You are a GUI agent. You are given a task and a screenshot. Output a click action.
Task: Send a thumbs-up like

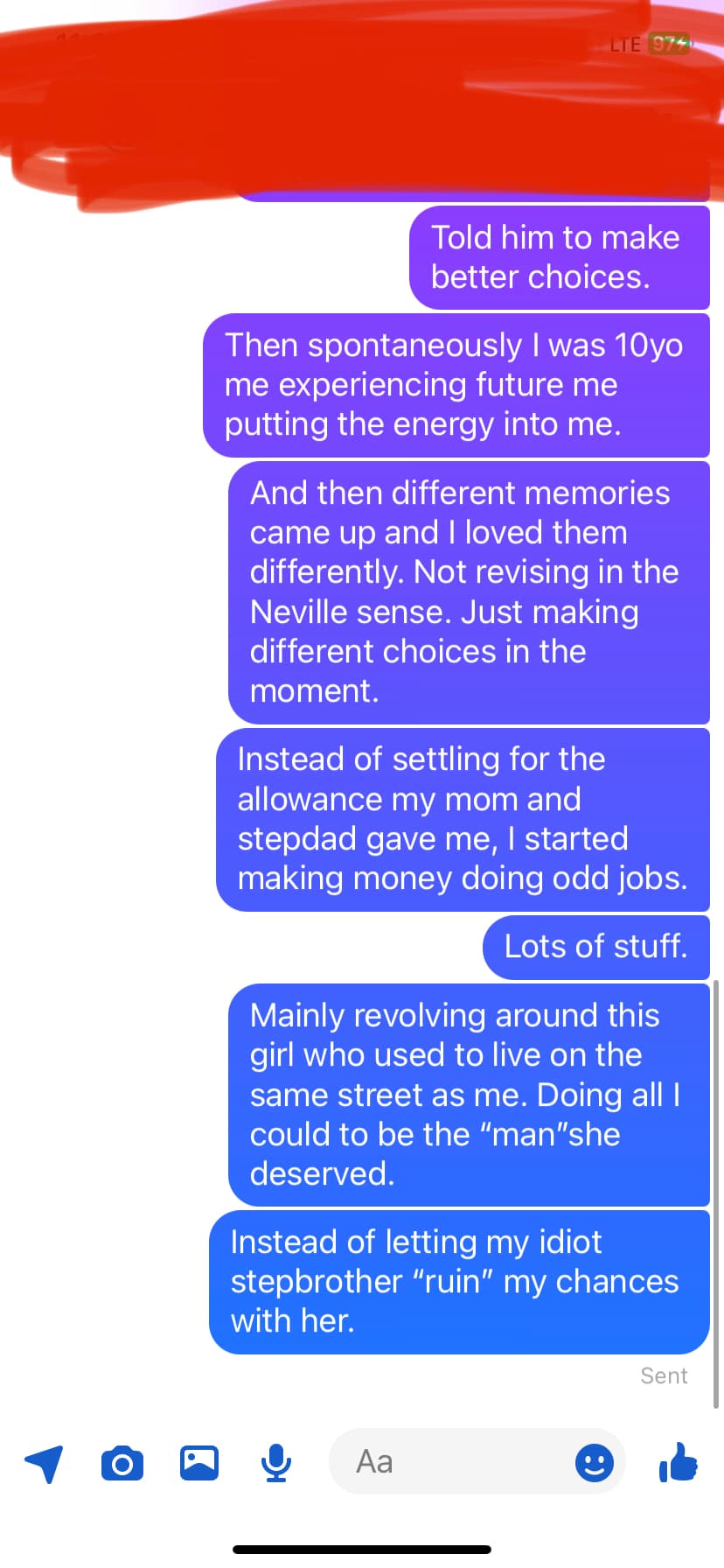click(679, 1461)
